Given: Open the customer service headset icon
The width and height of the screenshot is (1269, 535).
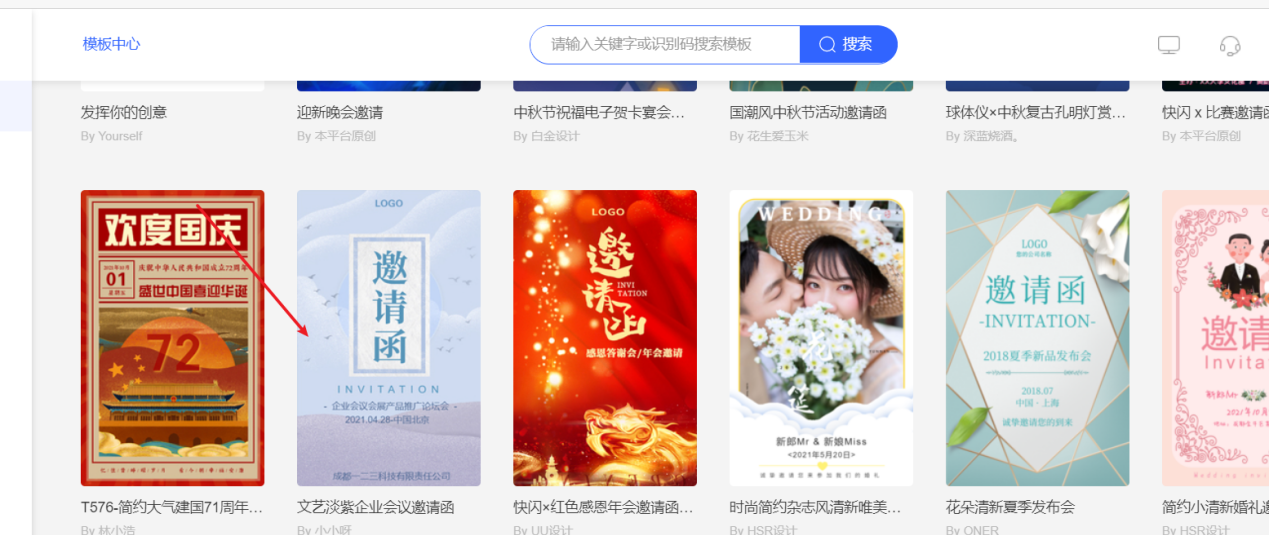Looking at the screenshot, I should (1230, 45).
